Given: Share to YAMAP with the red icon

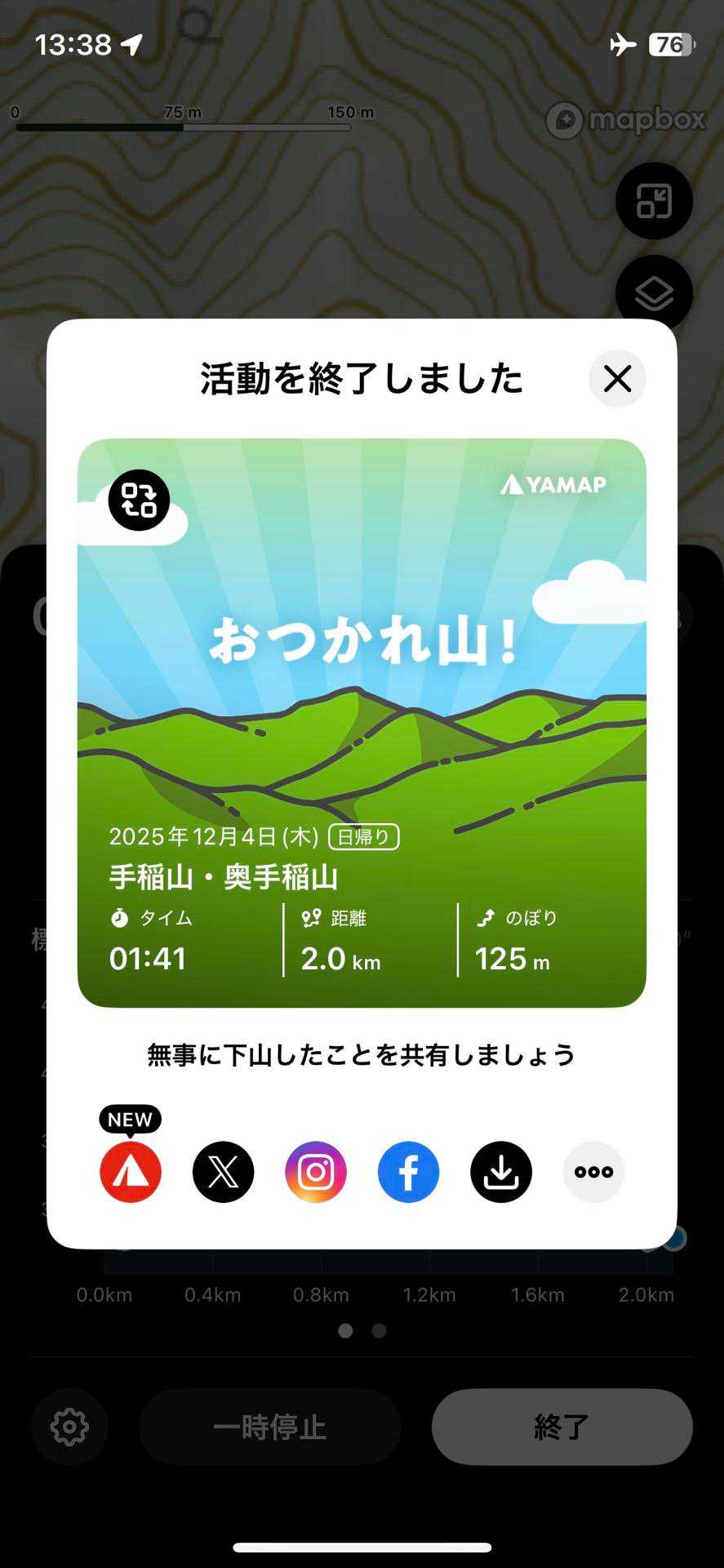Looking at the screenshot, I should [x=131, y=1172].
